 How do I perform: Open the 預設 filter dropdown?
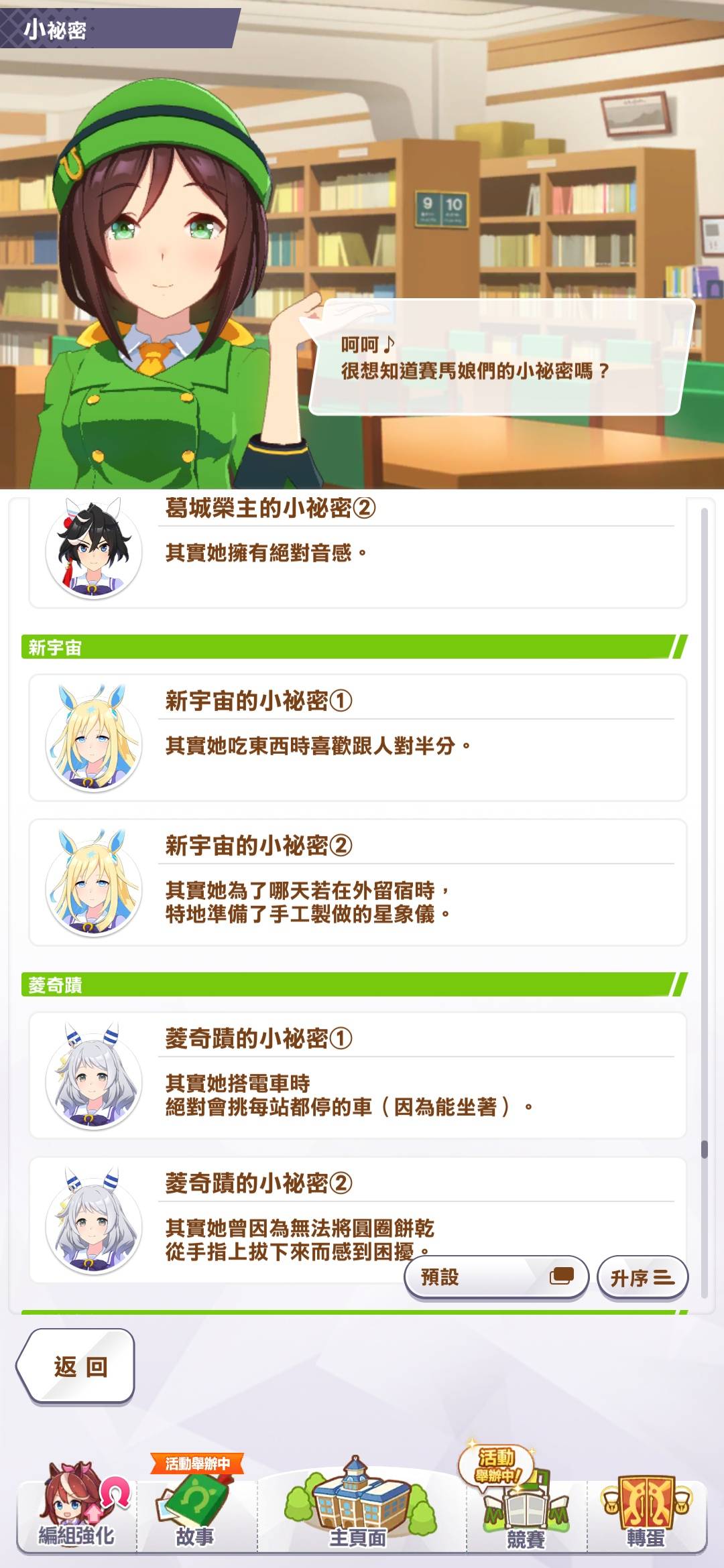point(496,1277)
